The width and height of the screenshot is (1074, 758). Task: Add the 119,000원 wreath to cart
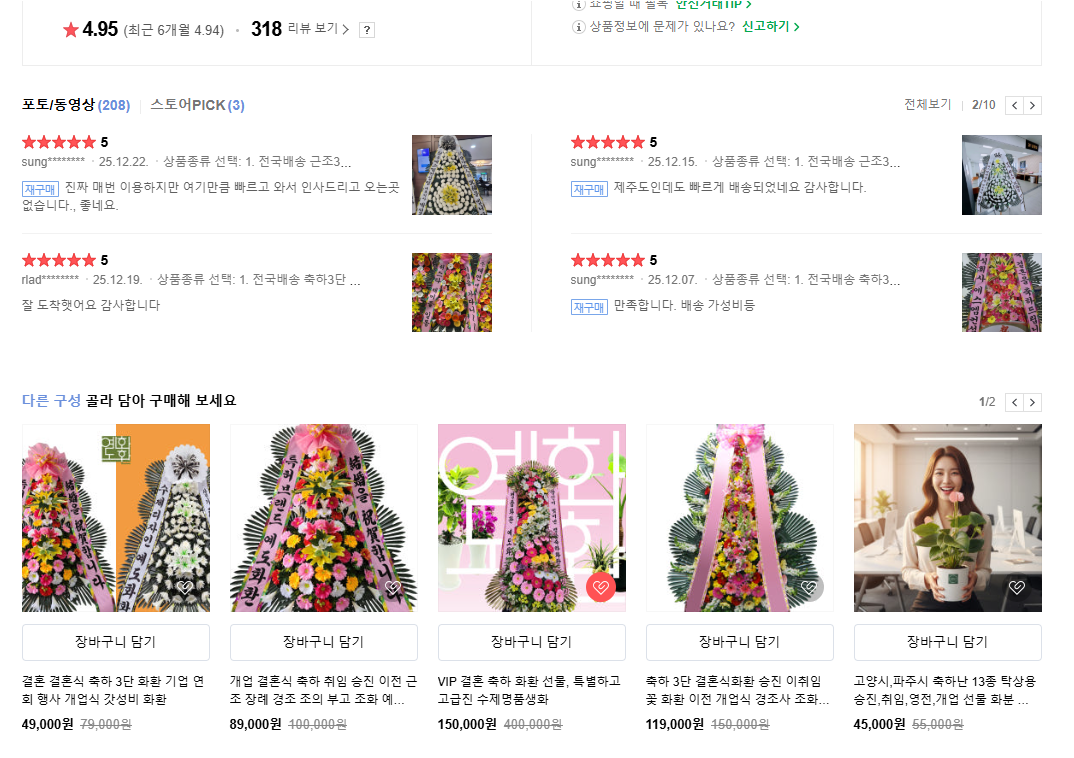pyautogui.click(x=740, y=642)
